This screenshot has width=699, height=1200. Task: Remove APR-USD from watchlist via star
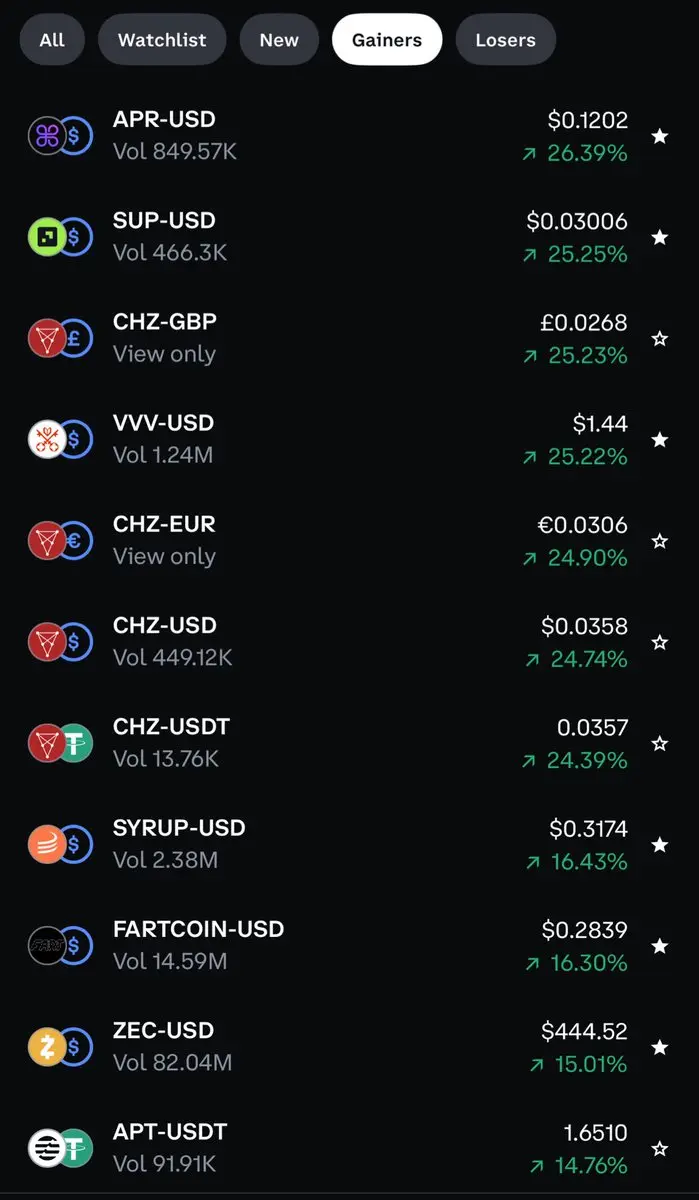pyautogui.click(x=660, y=136)
